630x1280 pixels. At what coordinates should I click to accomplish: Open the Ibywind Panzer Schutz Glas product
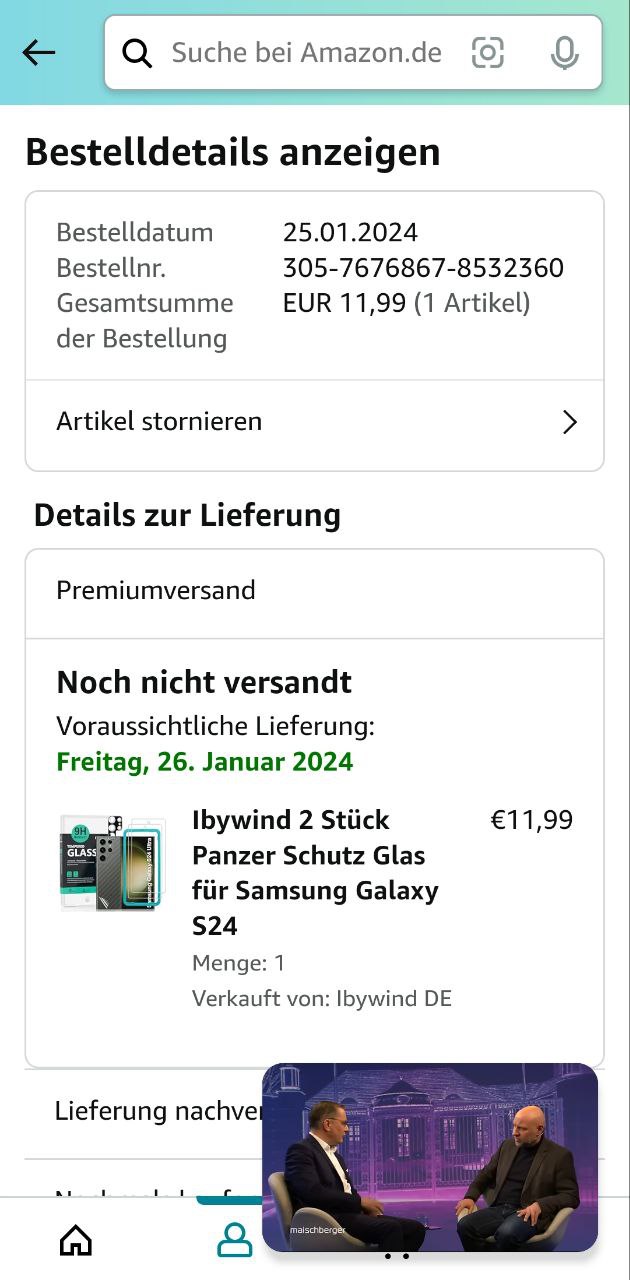pos(315,872)
